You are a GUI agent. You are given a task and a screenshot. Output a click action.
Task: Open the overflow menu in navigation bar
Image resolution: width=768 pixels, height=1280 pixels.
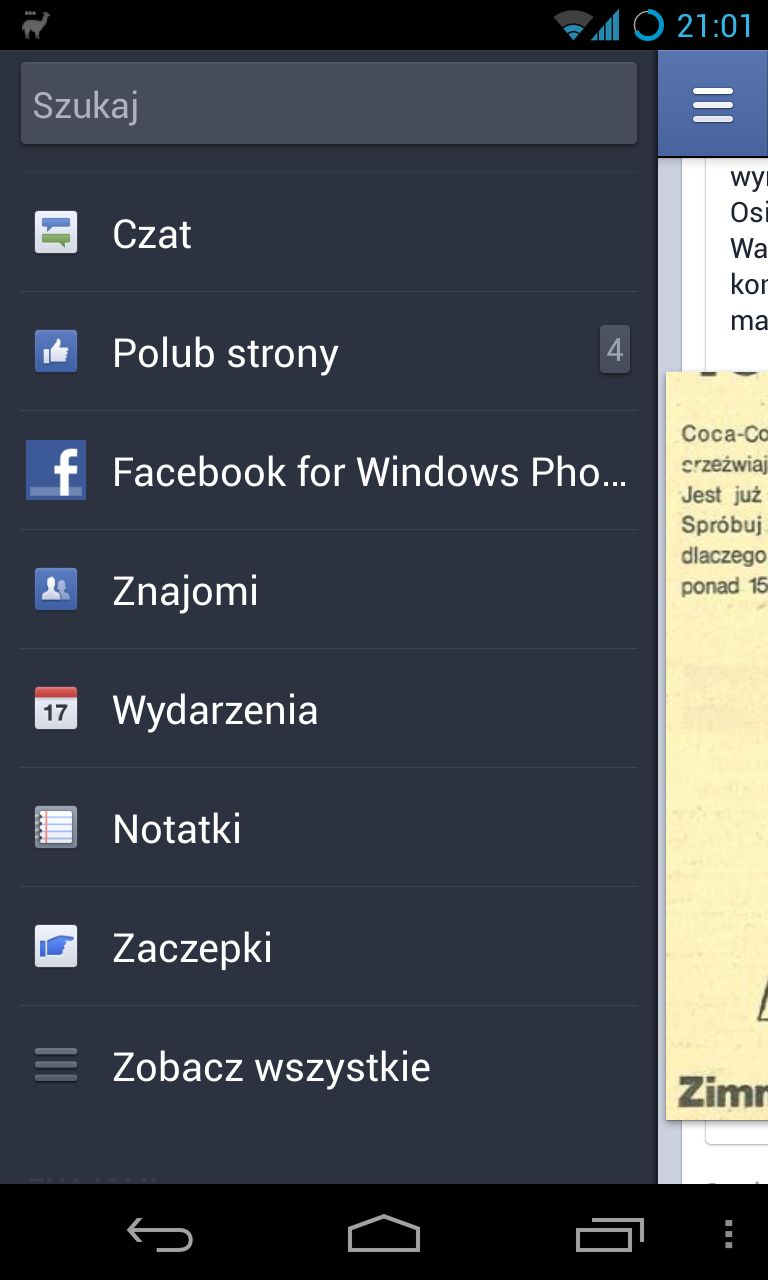pos(728,1234)
